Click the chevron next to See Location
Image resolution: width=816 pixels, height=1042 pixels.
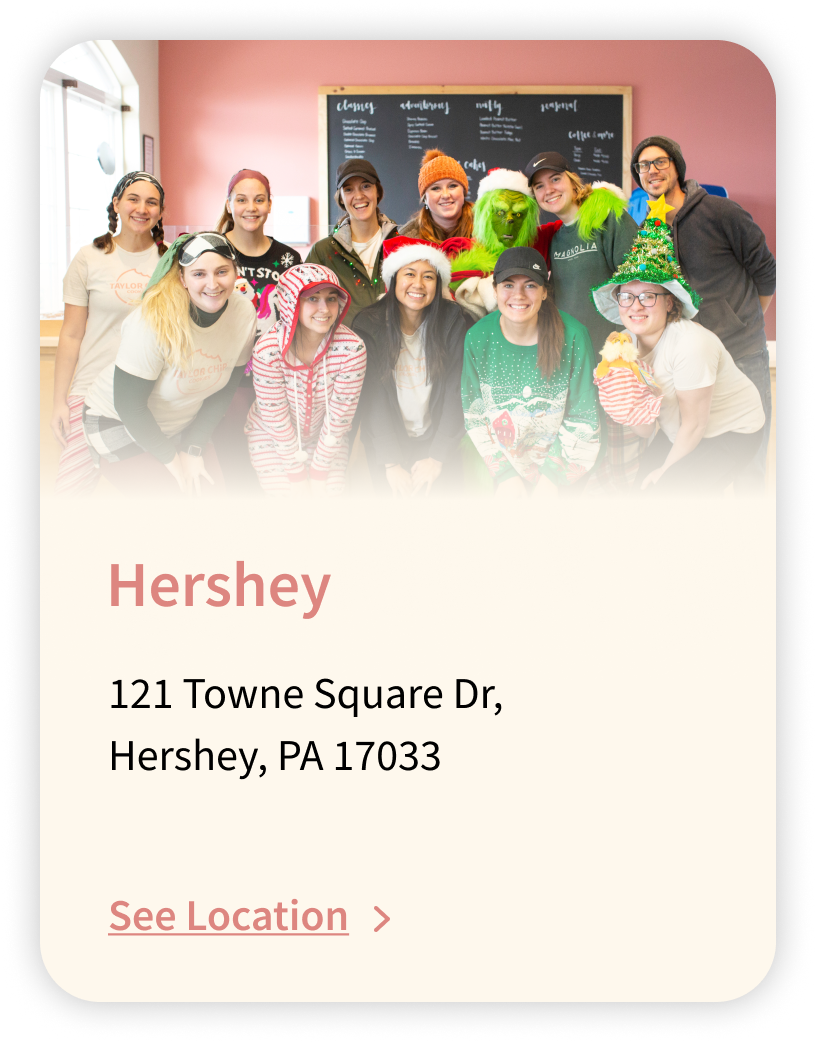coord(381,915)
